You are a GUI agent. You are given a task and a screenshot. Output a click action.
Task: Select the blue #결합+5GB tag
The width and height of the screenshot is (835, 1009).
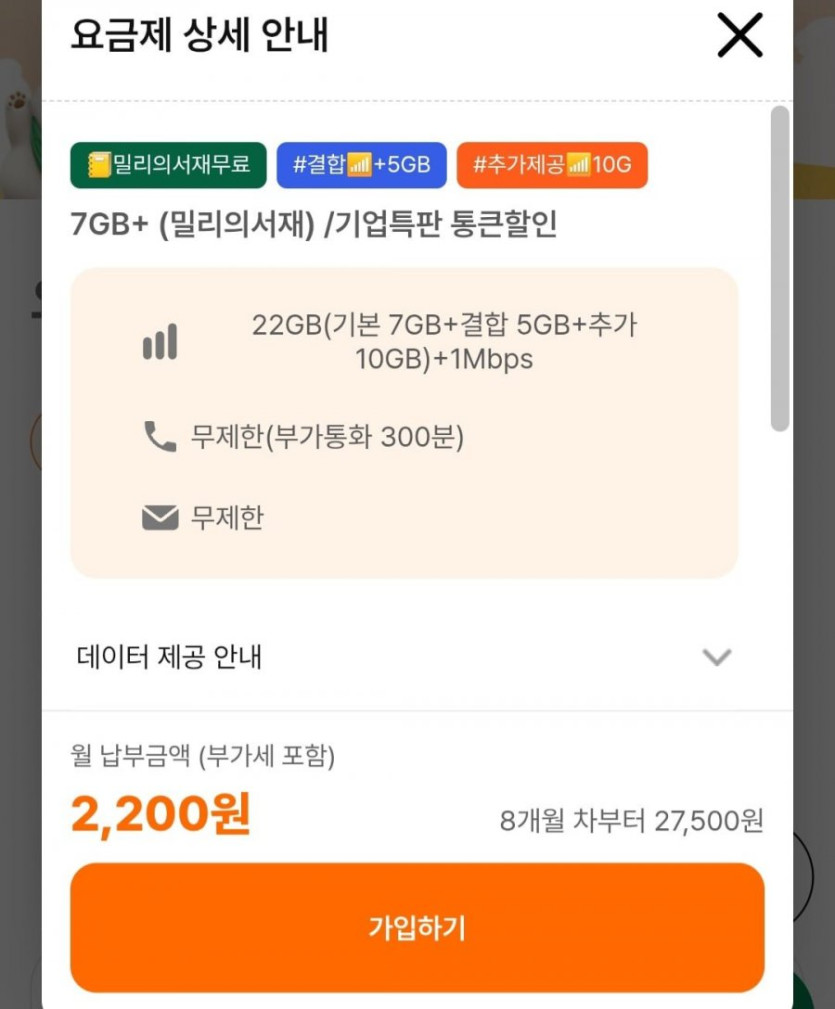click(x=361, y=167)
